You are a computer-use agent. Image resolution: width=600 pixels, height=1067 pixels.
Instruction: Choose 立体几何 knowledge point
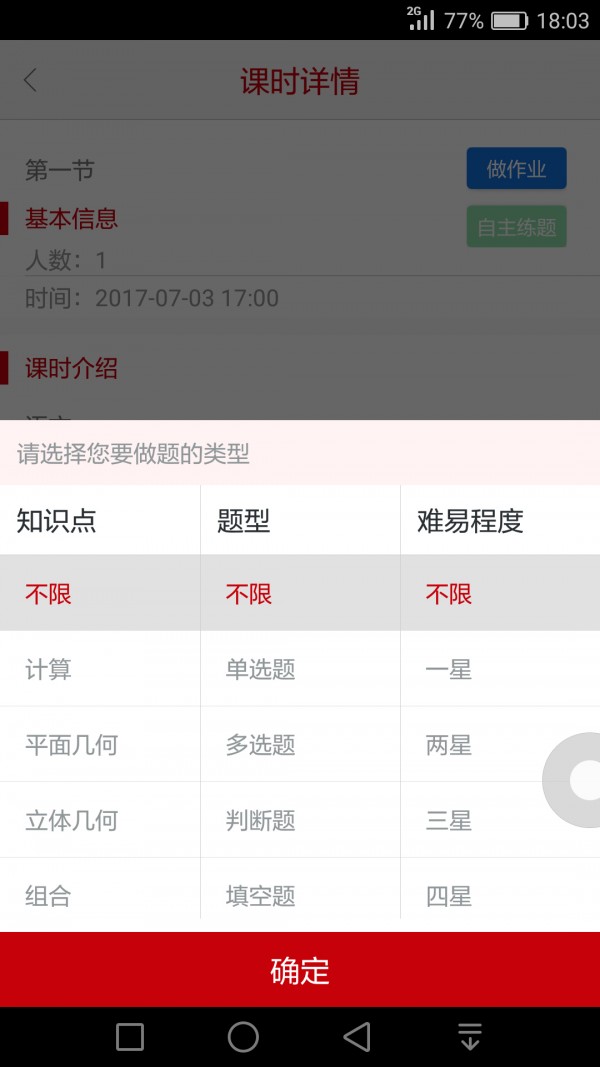click(100, 821)
